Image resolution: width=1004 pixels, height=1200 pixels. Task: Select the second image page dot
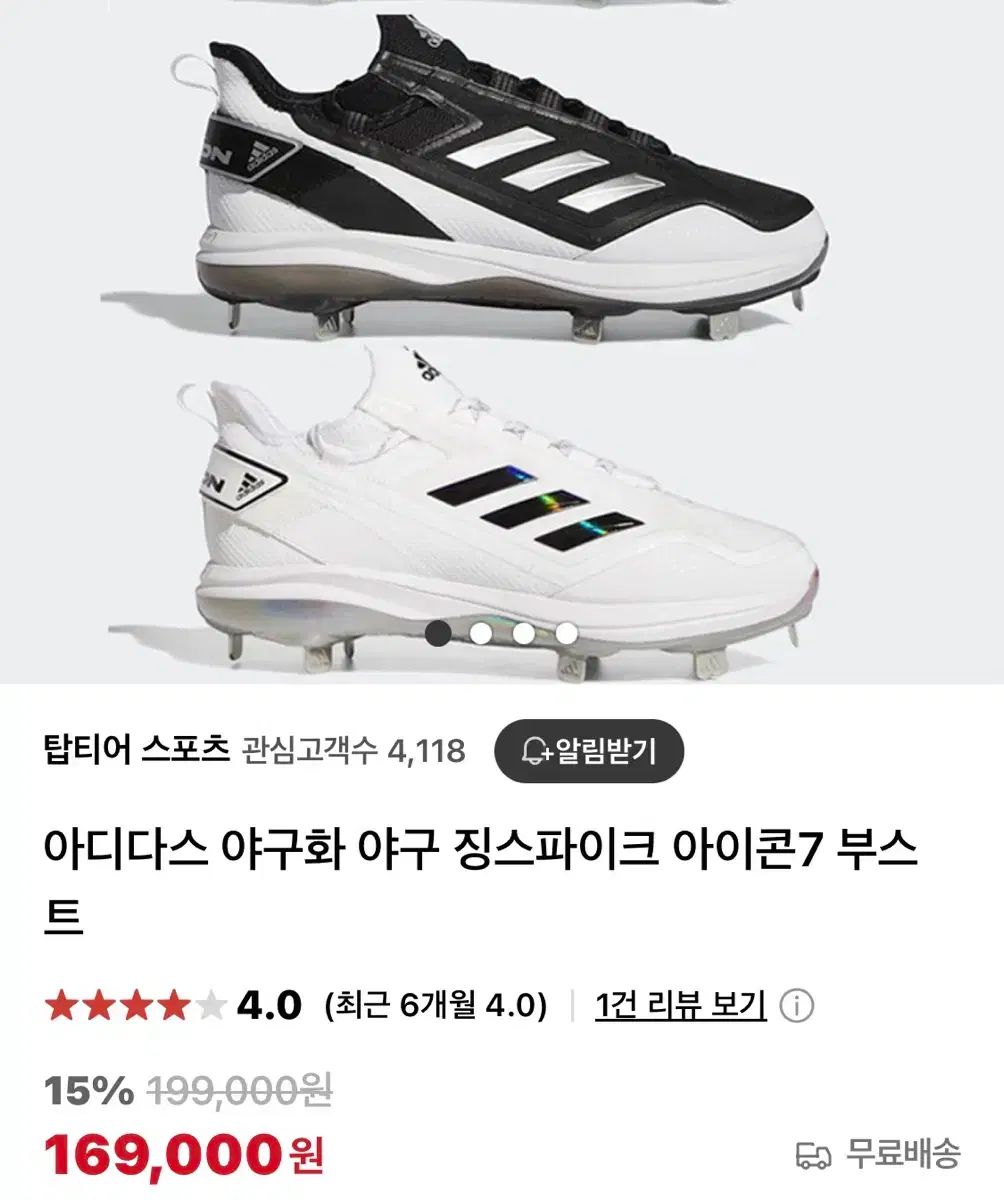(x=481, y=632)
